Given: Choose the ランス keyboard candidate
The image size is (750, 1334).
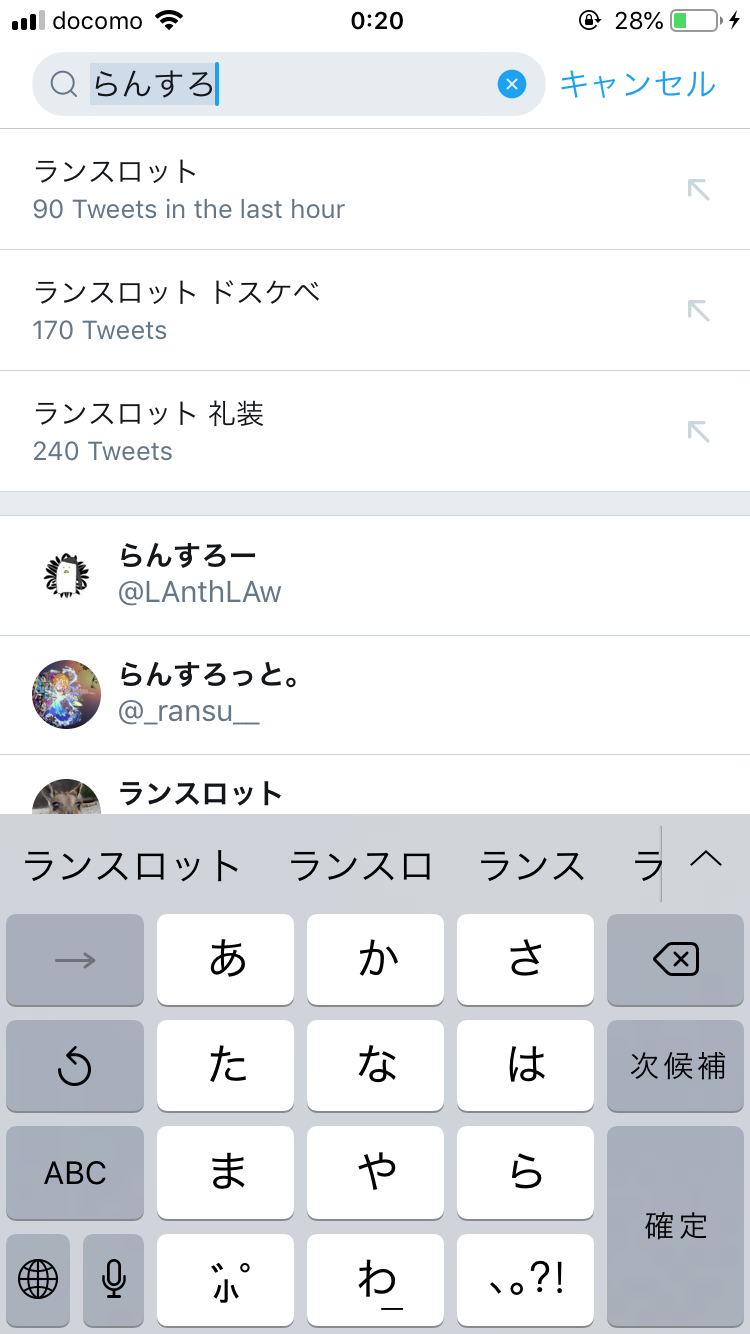Looking at the screenshot, I should point(532,865).
